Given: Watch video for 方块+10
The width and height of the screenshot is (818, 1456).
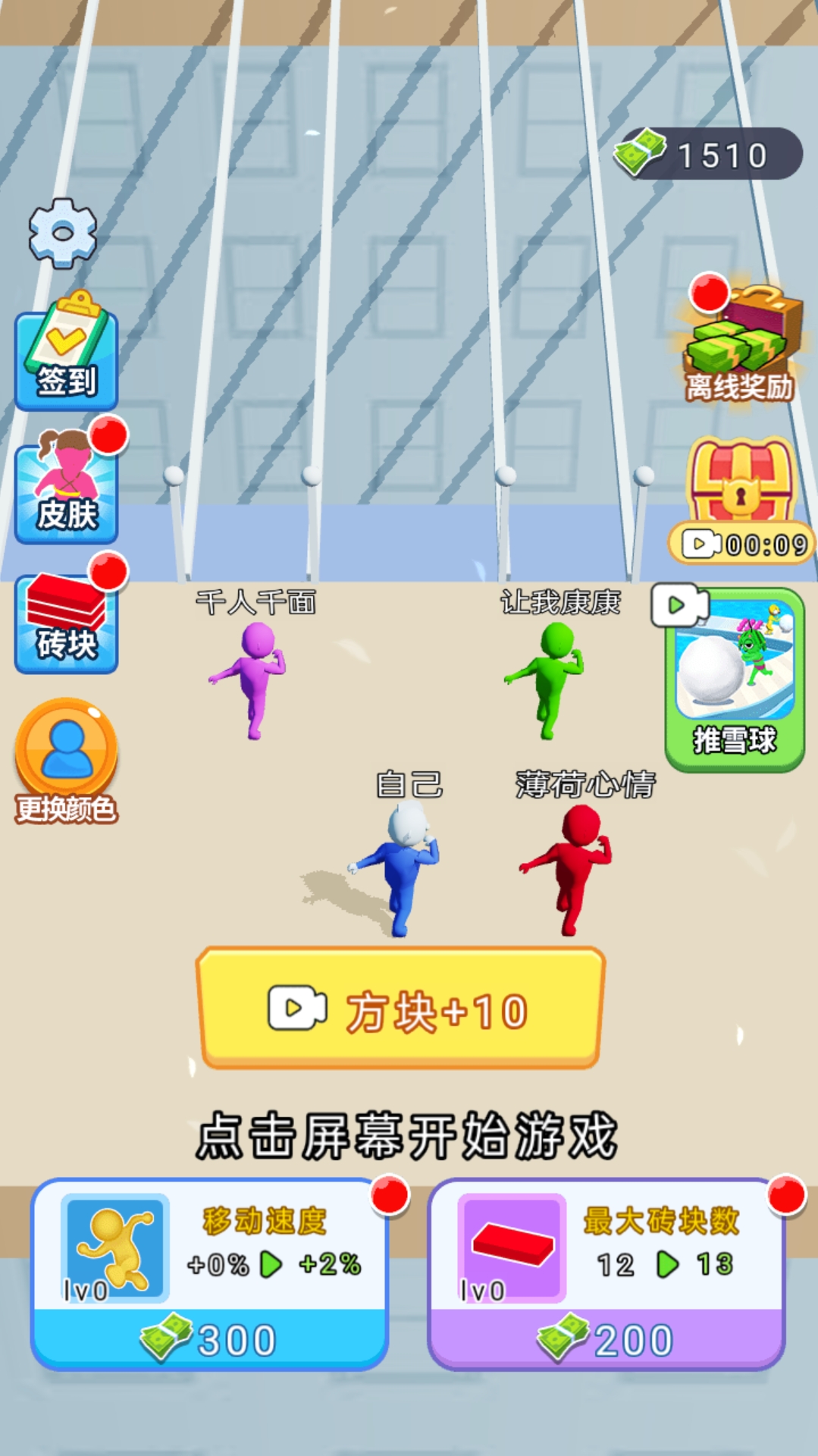Looking at the screenshot, I should point(400,1009).
